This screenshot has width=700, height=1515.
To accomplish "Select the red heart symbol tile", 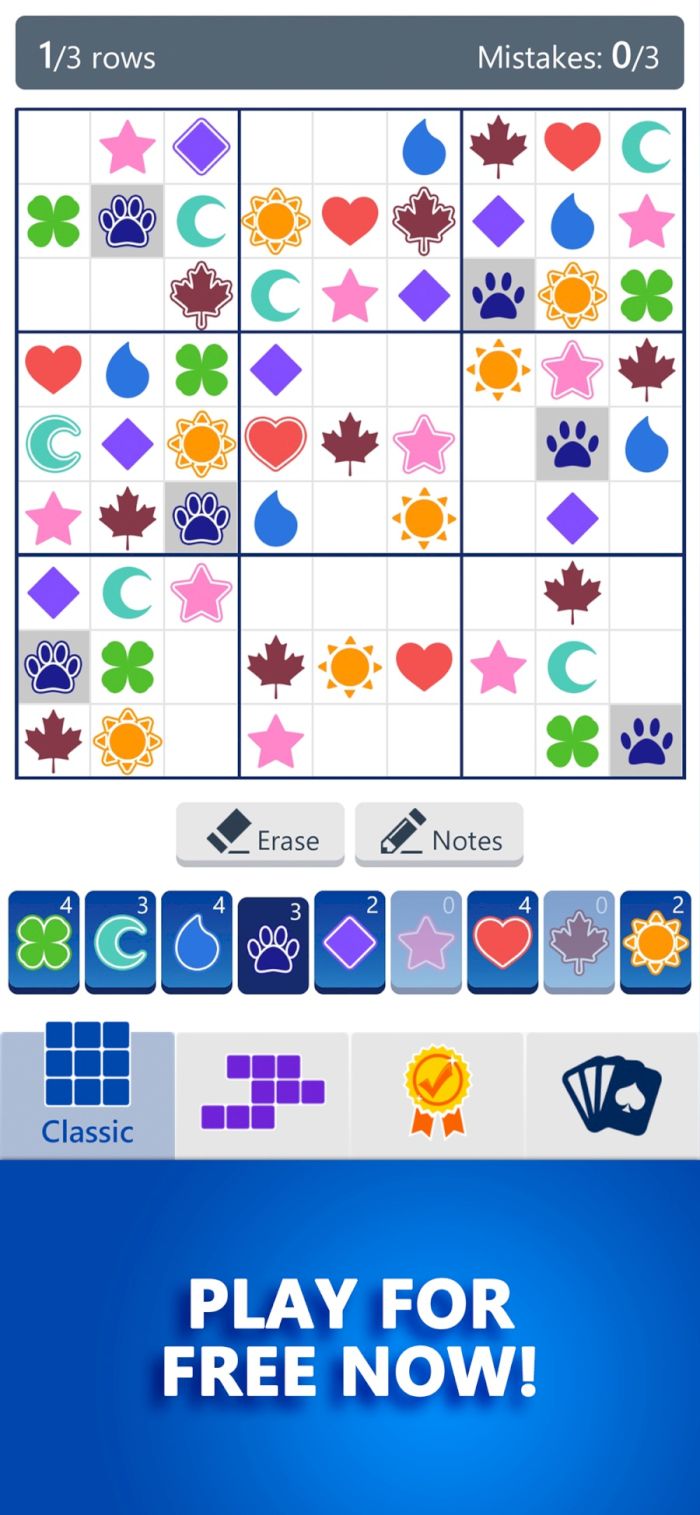I will pos(503,942).
